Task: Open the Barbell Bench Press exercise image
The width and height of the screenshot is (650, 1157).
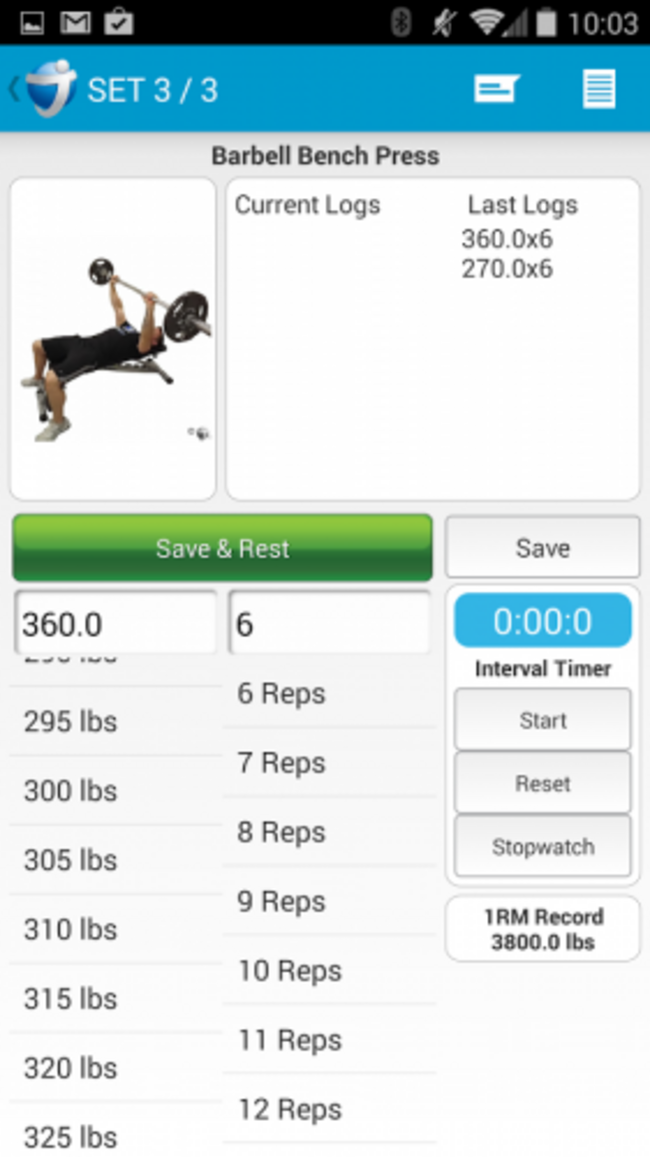Action: point(113,339)
